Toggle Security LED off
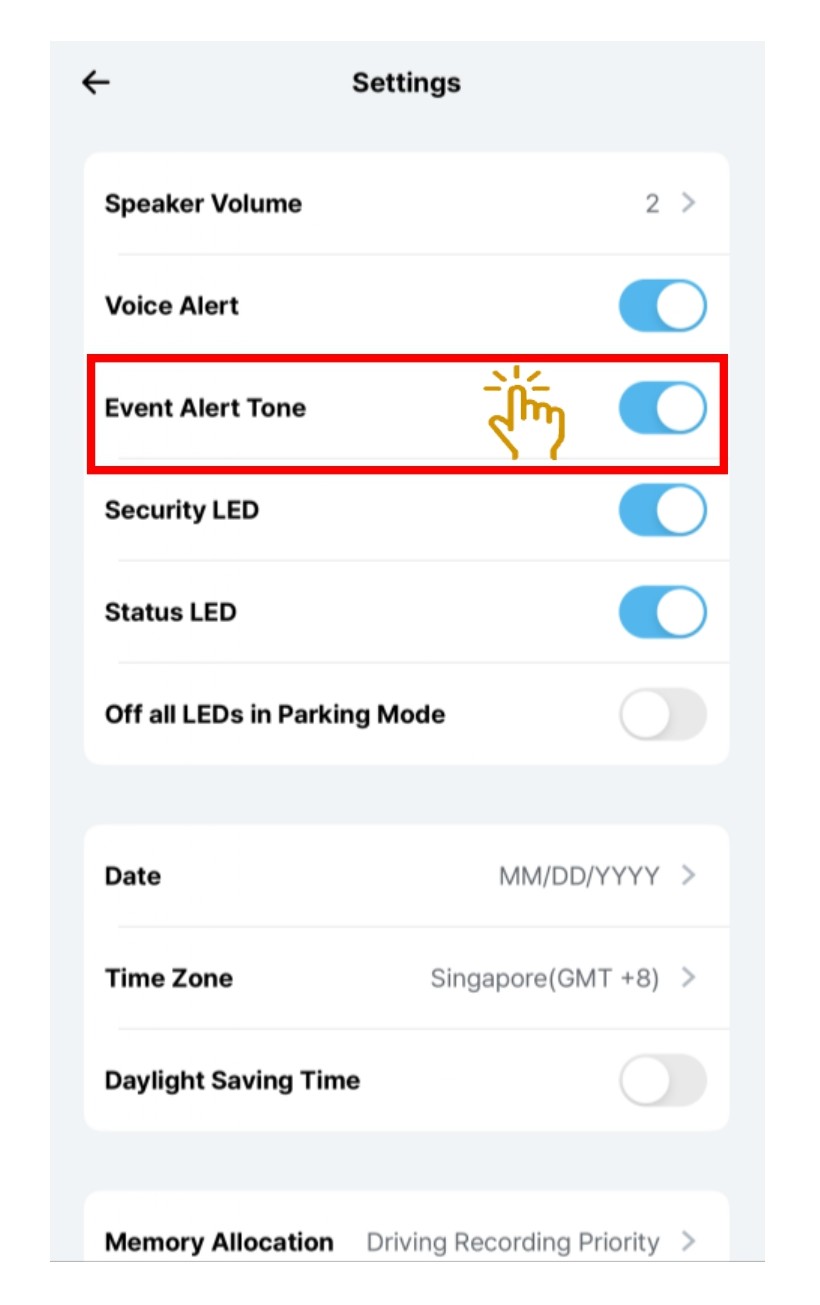 coord(662,510)
